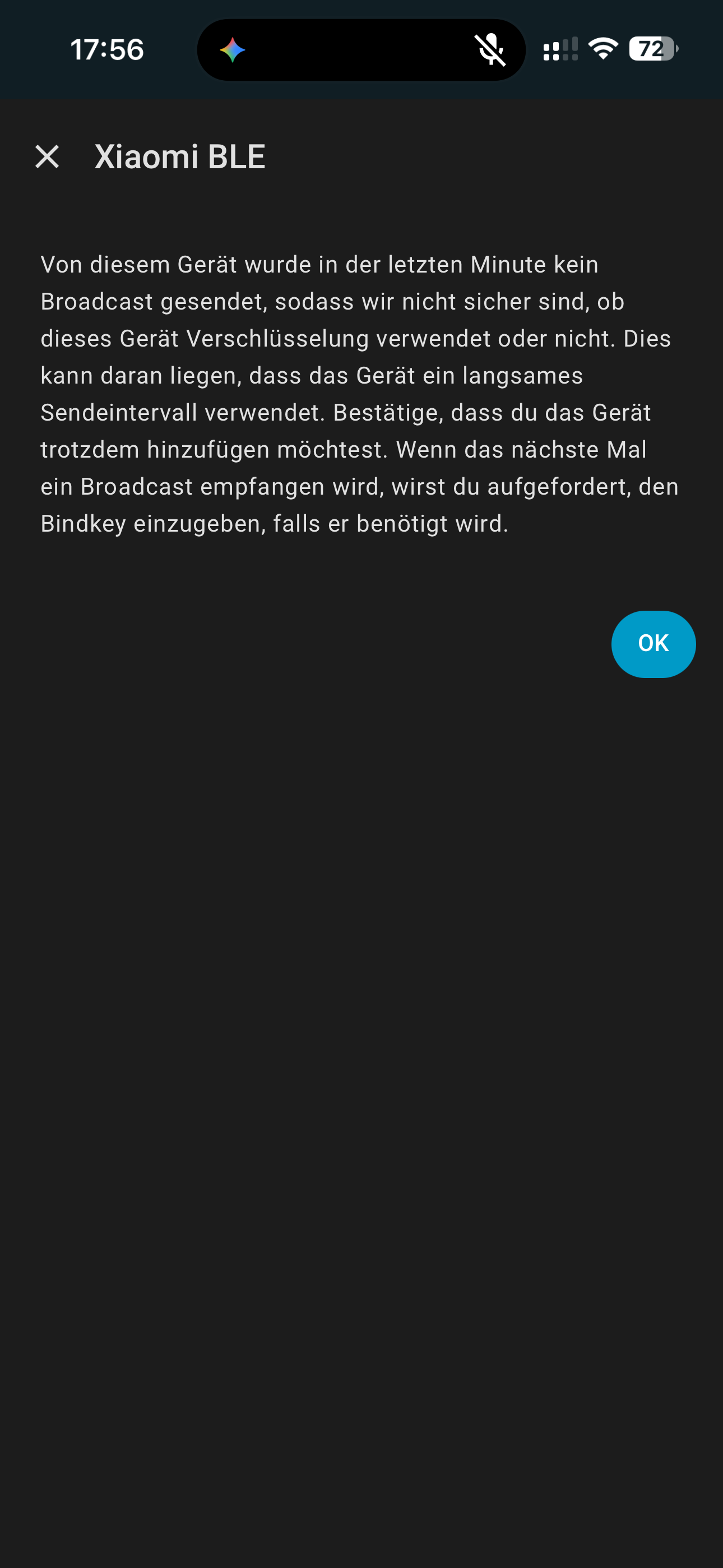Close the Xiaomi BLE dialog
The width and height of the screenshot is (723, 1568).
pos(47,156)
